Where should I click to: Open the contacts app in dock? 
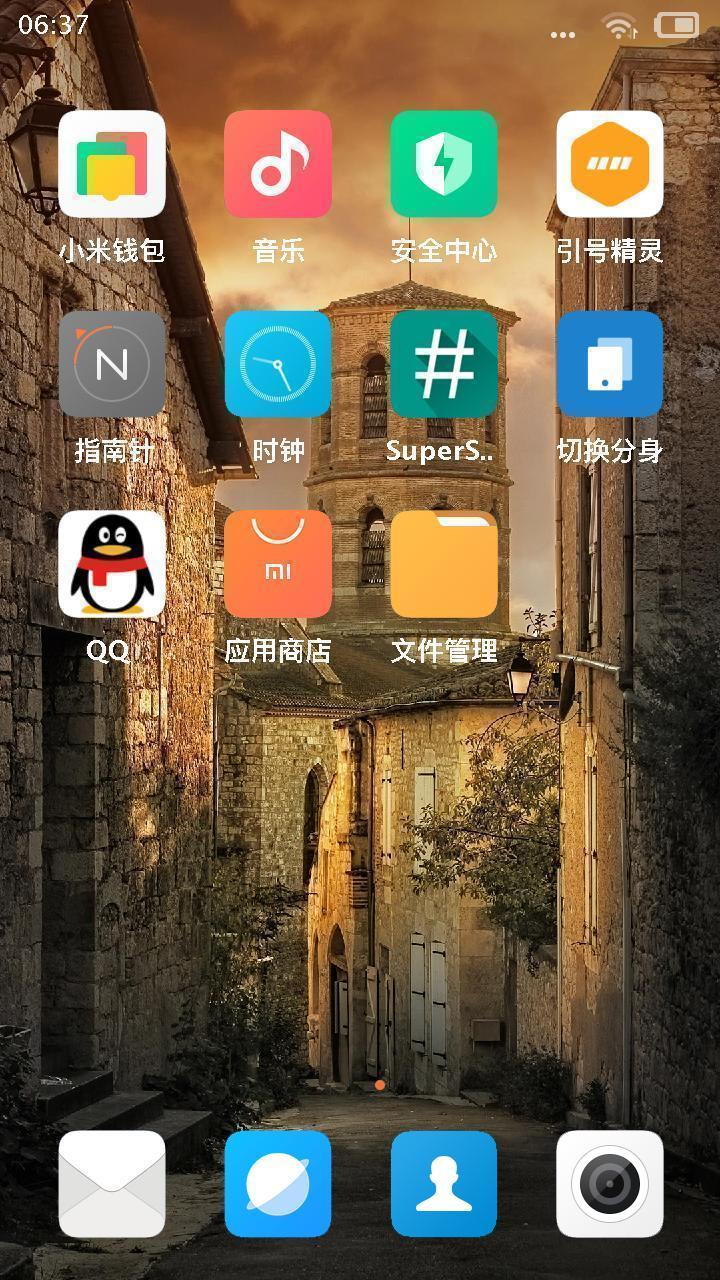444,1184
